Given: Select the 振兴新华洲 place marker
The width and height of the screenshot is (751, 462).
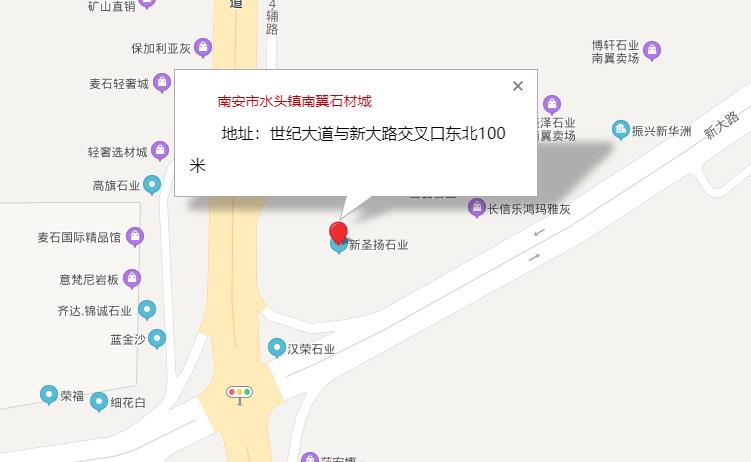Looking at the screenshot, I should 621,130.
